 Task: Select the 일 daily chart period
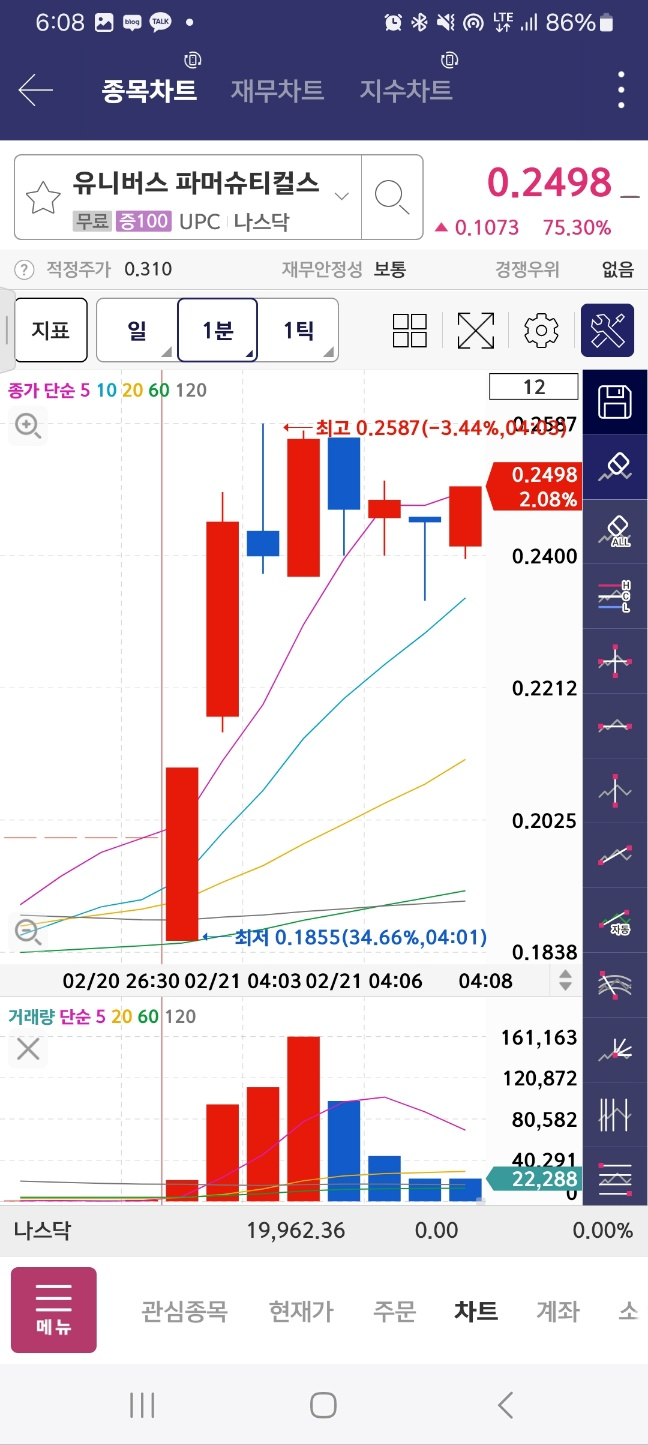137,330
